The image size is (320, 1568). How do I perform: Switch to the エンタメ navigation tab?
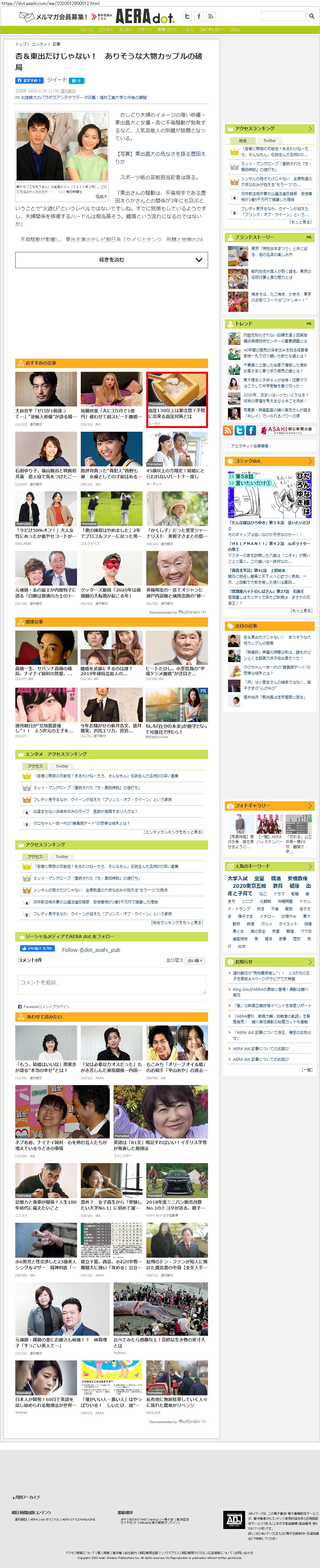pyautogui.click(x=125, y=29)
